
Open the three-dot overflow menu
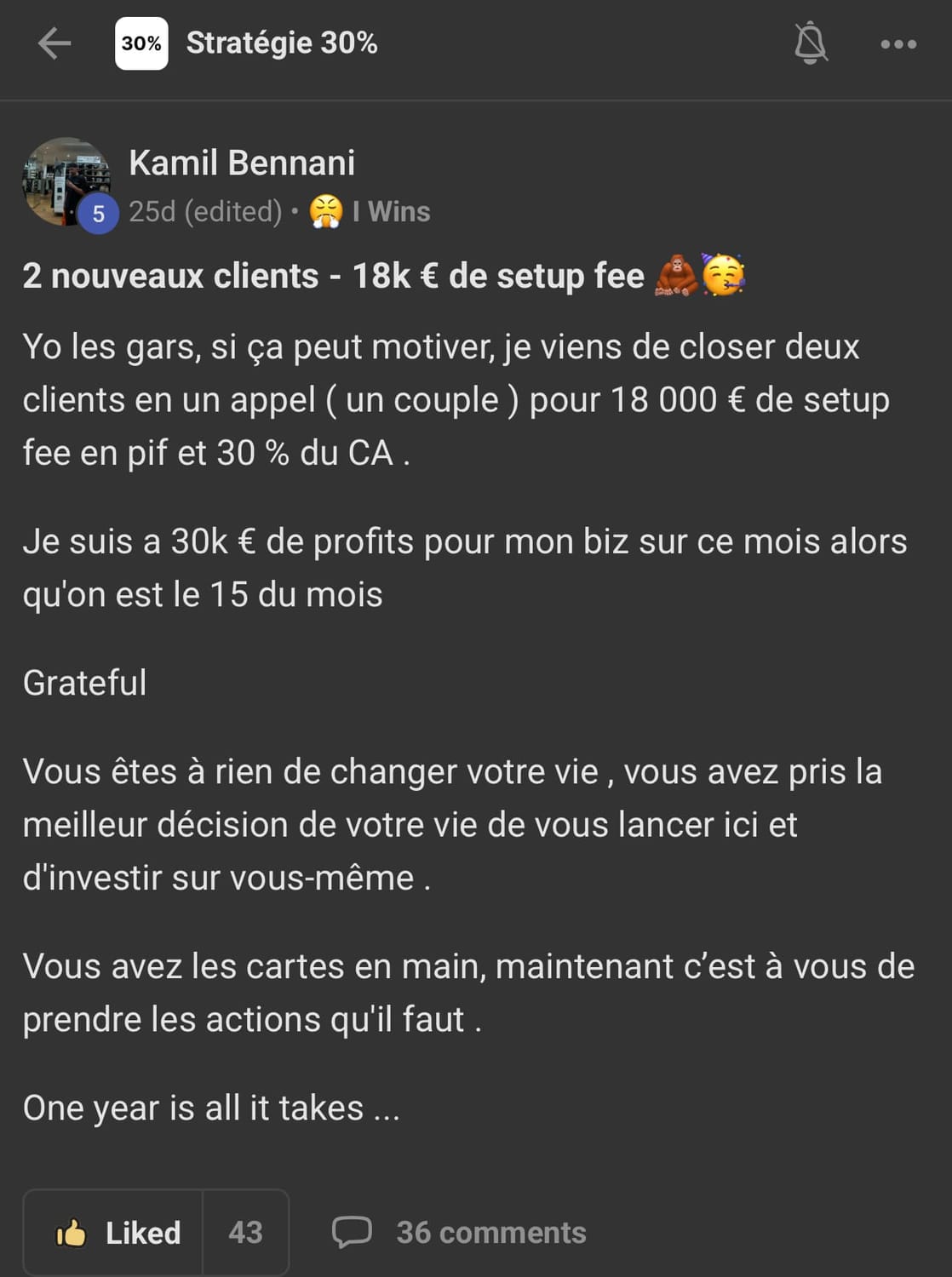click(898, 44)
